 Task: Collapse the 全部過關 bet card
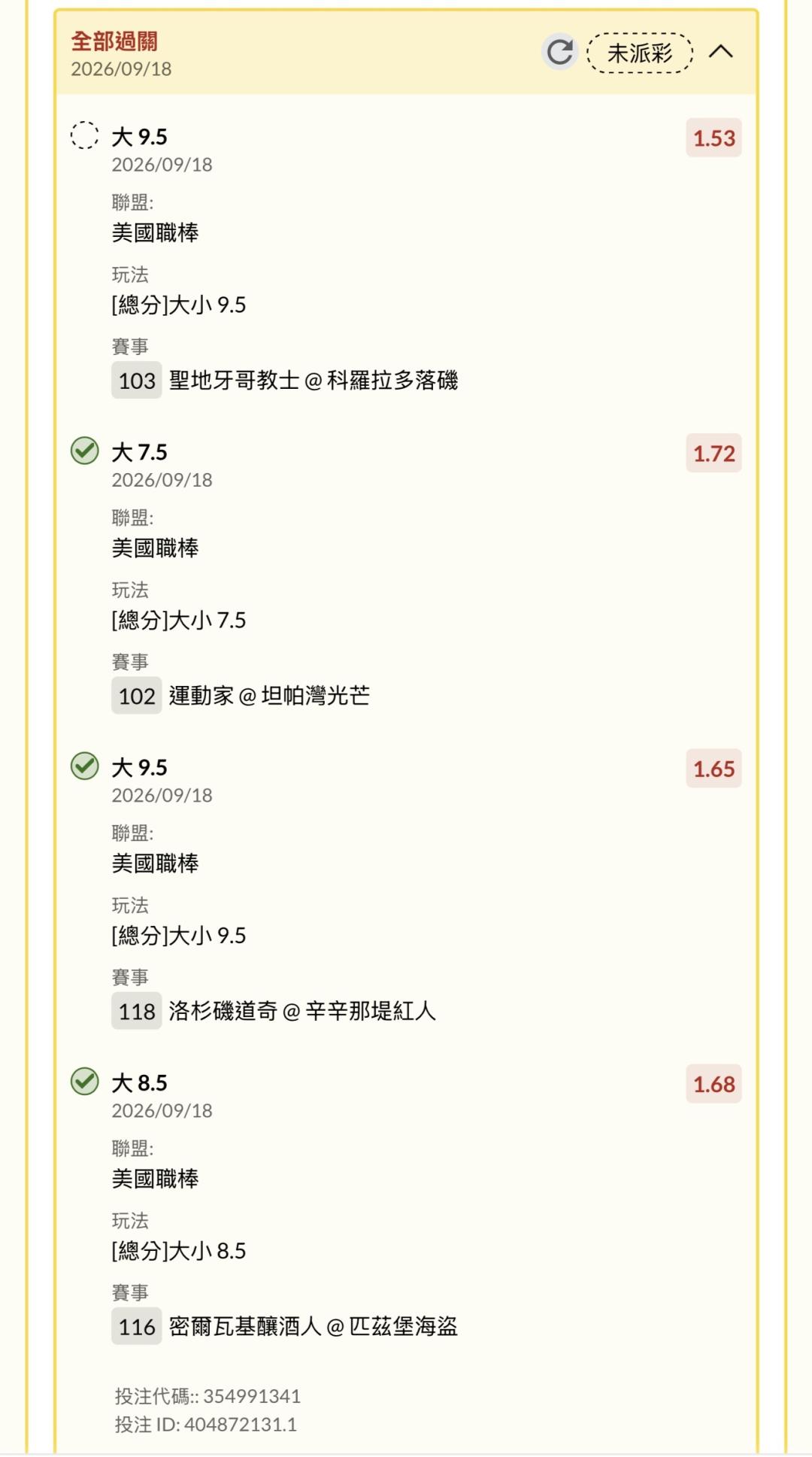[x=721, y=52]
